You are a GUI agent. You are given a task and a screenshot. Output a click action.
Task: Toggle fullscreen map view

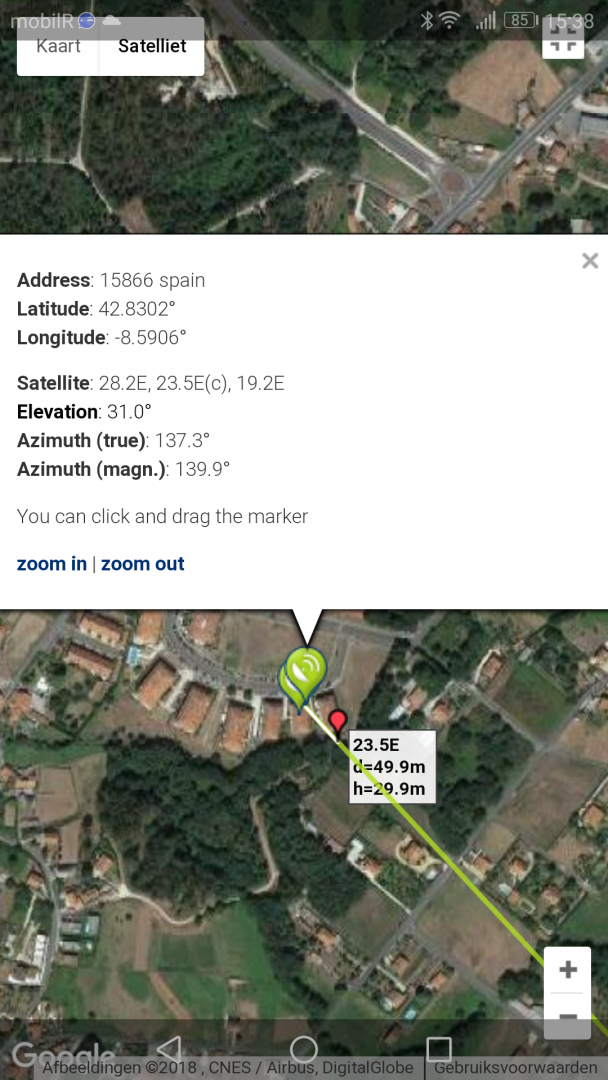pyautogui.click(x=562, y=40)
